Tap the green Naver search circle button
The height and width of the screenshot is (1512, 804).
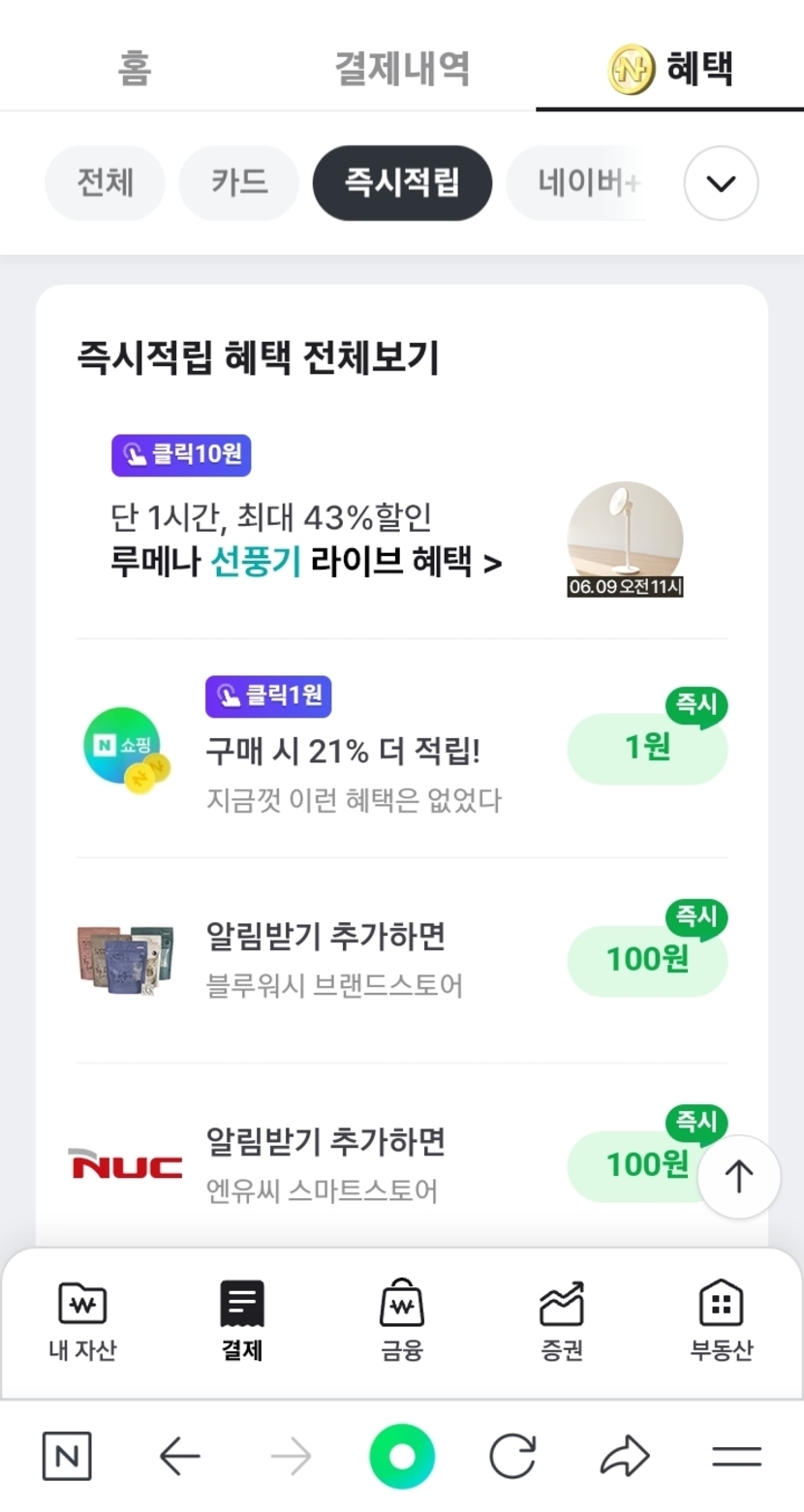click(x=402, y=1456)
